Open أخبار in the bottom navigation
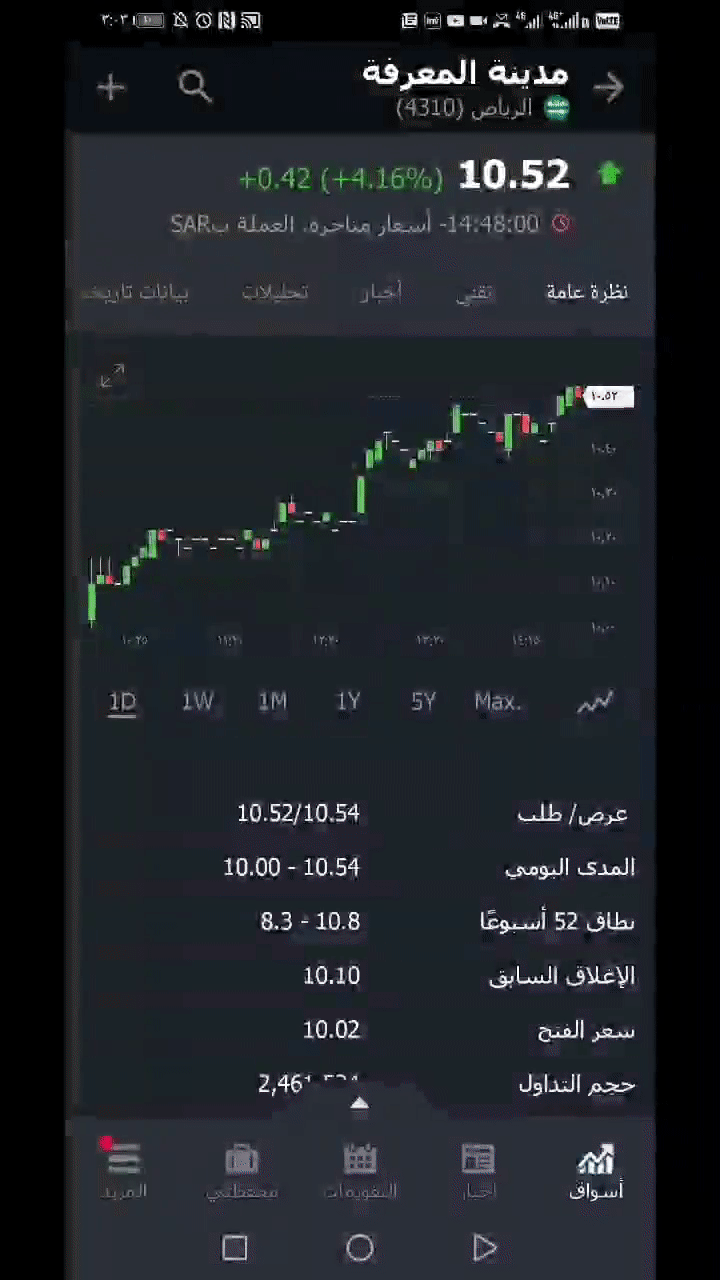Image resolution: width=720 pixels, height=1280 pixels. click(478, 1172)
